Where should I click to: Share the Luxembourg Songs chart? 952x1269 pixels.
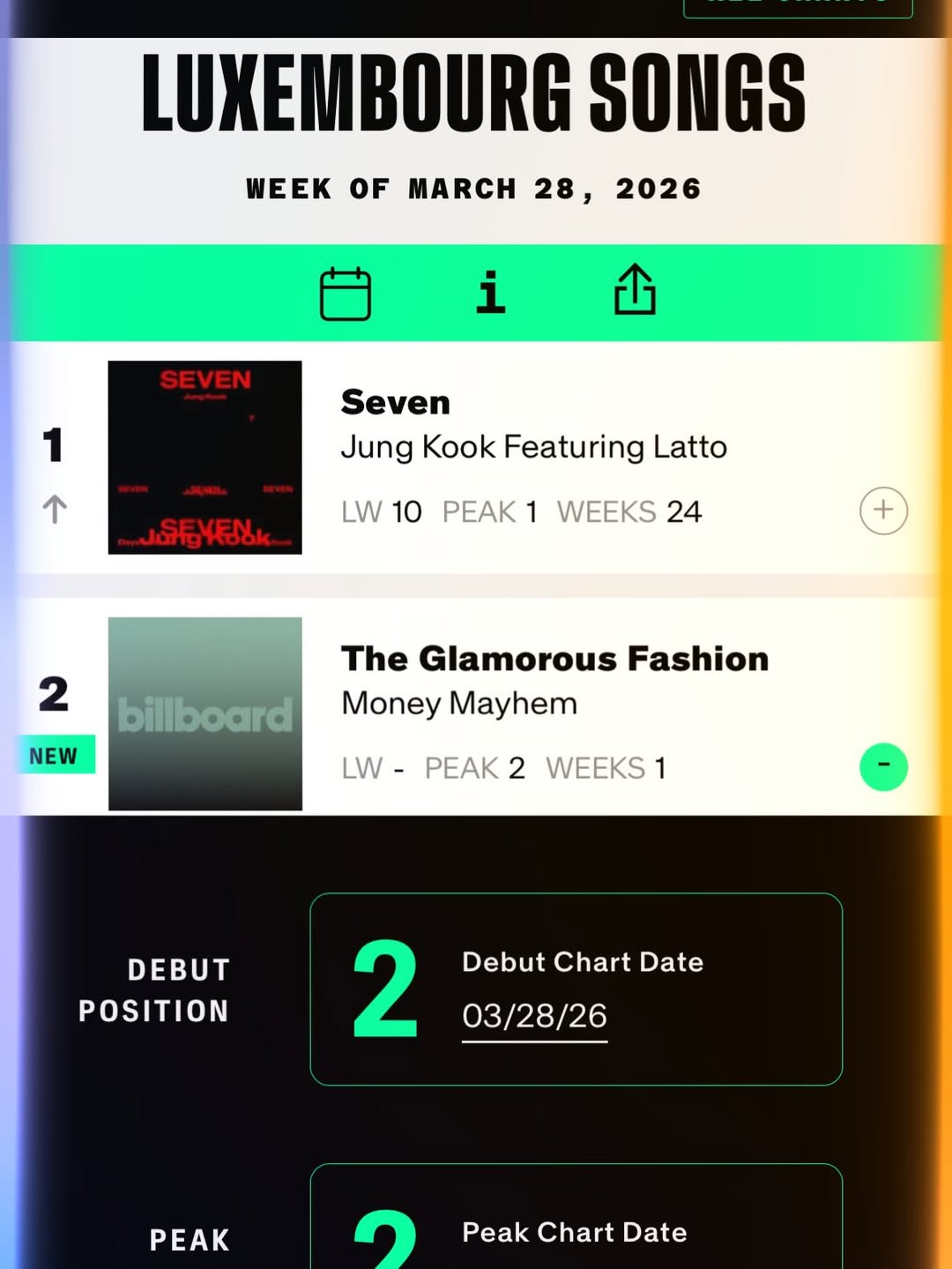click(x=635, y=290)
